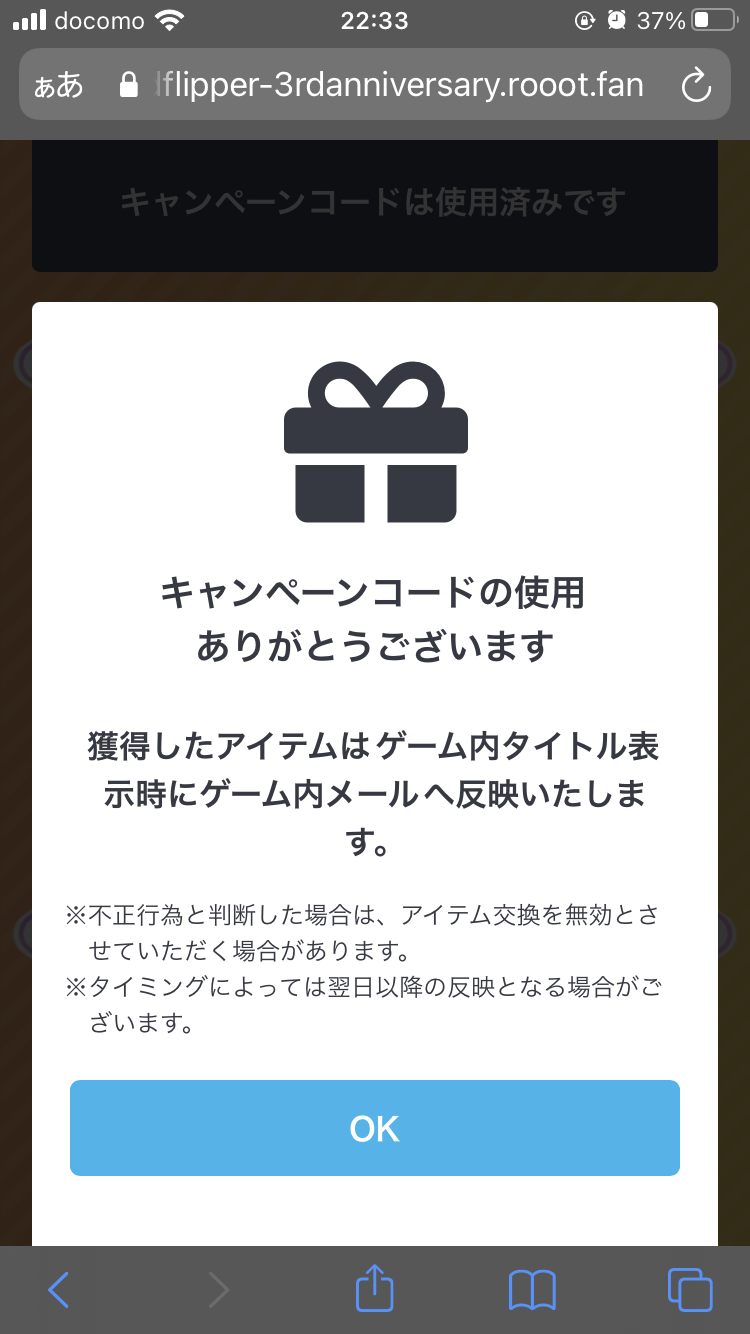Confirm the dialog with the OK button
This screenshot has width=750, height=1334.
pyautogui.click(x=374, y=1128)
